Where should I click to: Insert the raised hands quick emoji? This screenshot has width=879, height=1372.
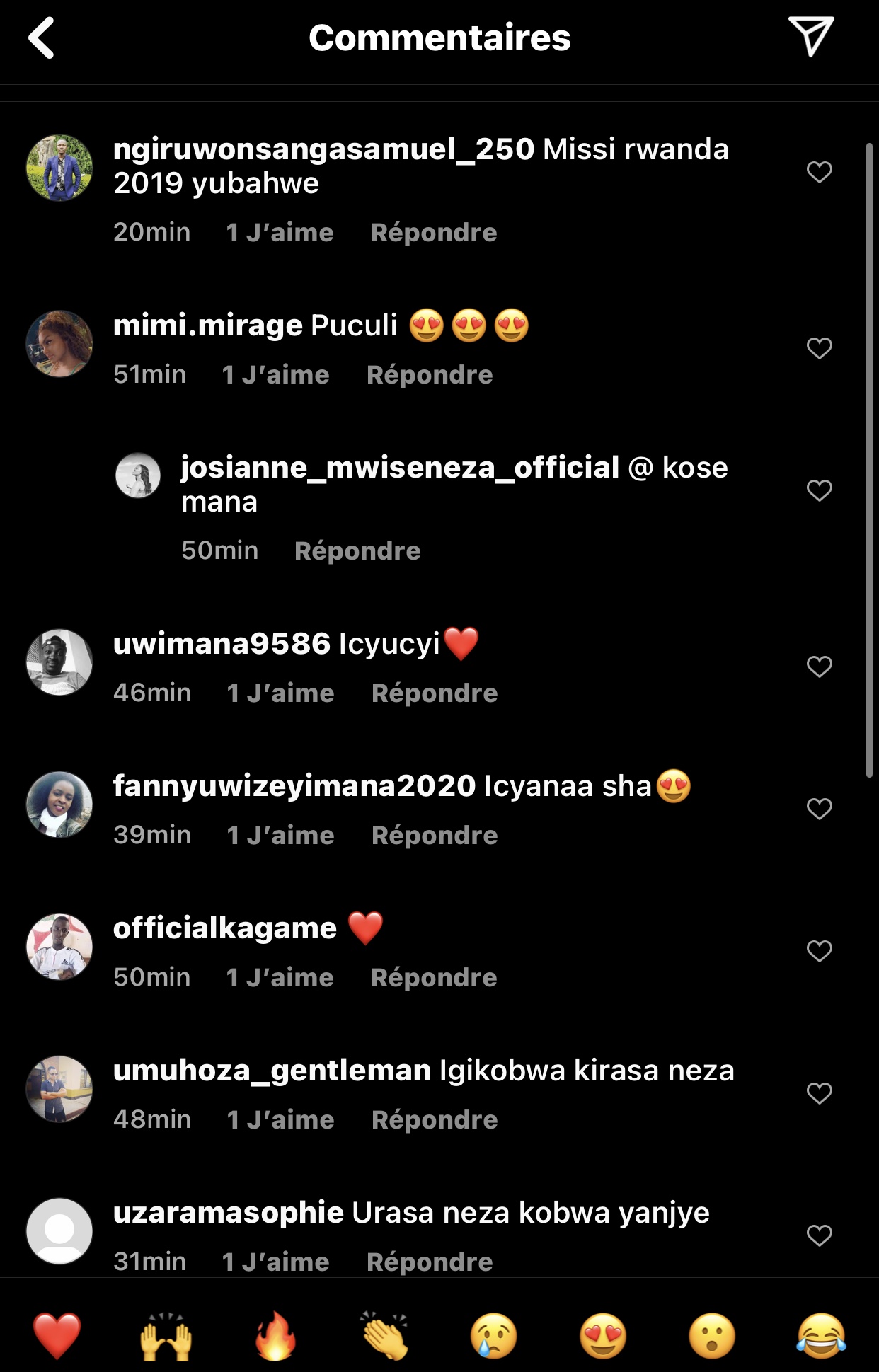(x=166, y=1336)
